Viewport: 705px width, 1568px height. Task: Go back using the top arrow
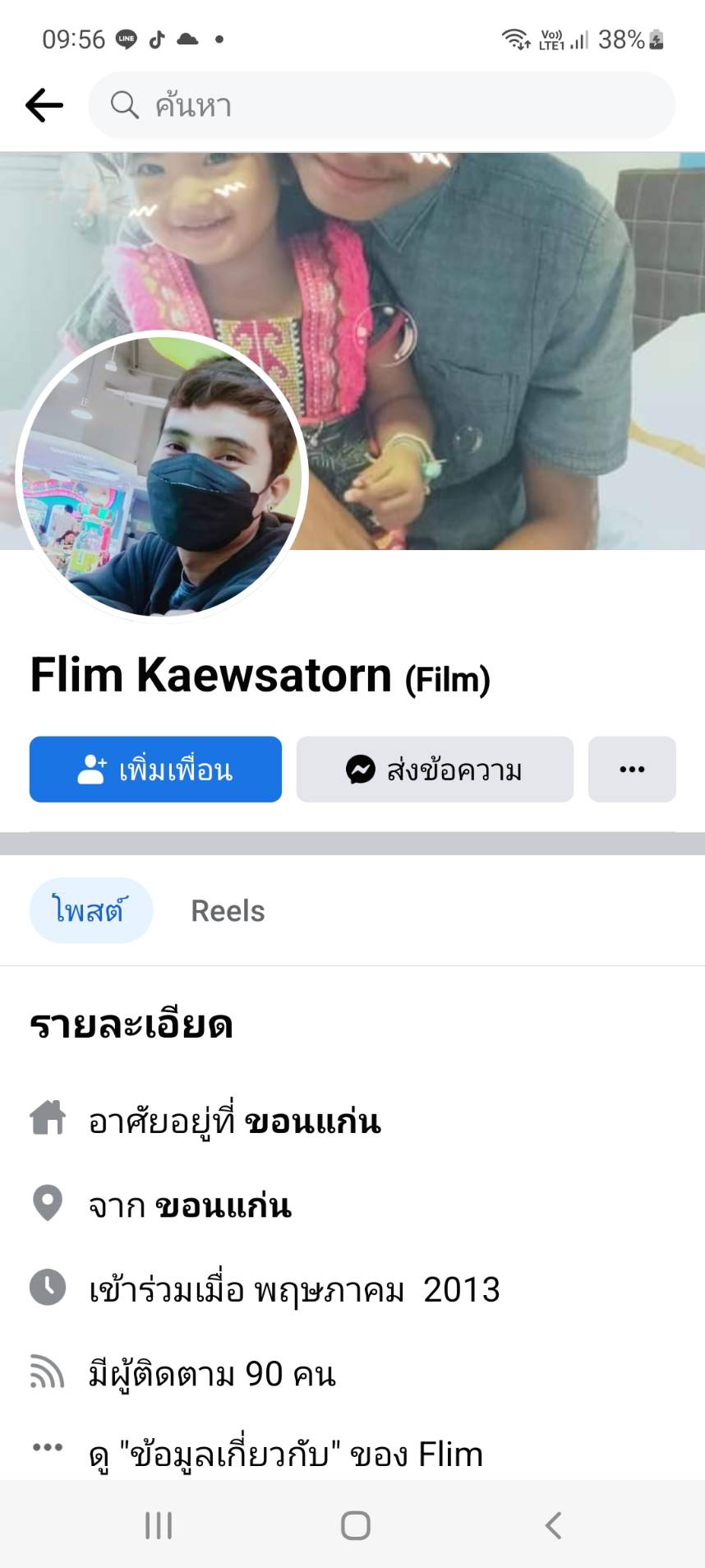pos(44,105)
